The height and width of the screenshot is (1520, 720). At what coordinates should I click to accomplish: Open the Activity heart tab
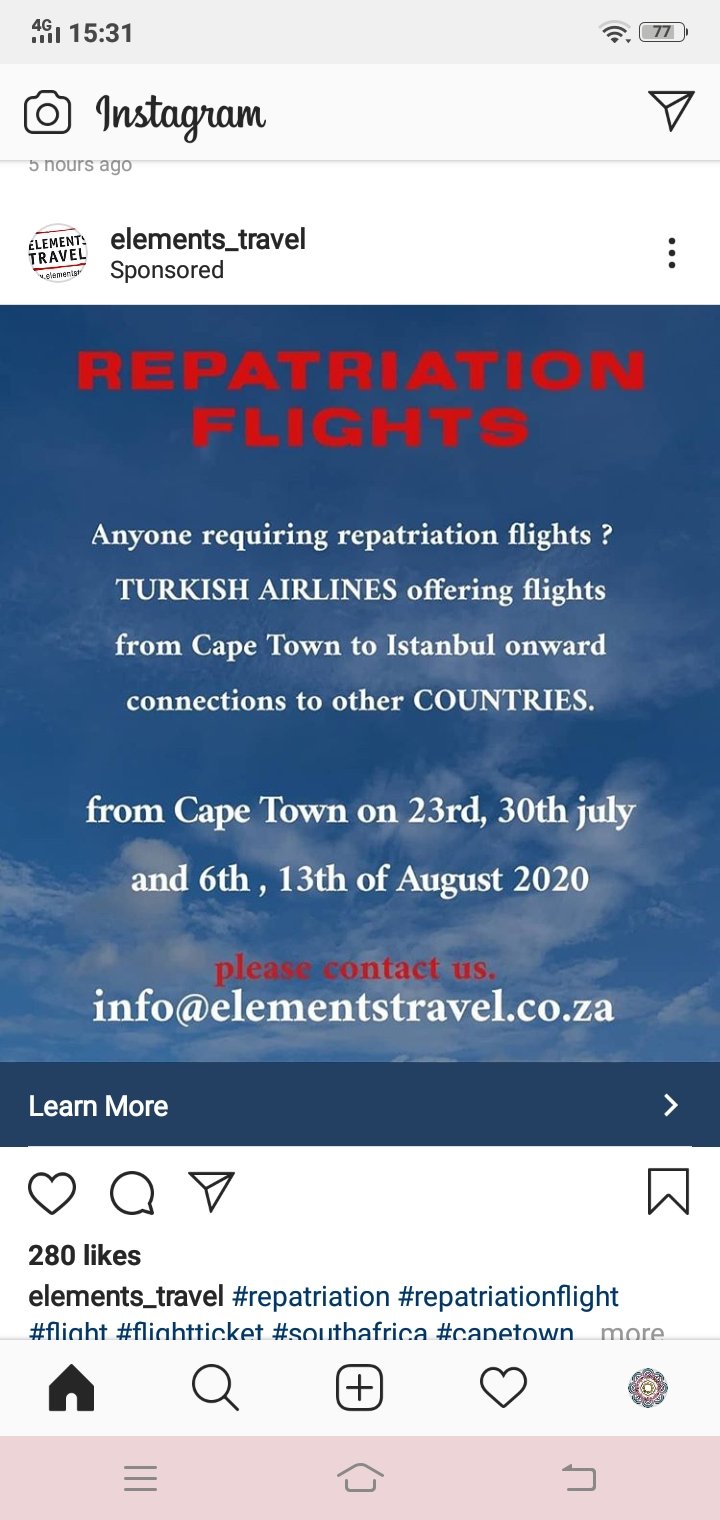tap(503, 1388)
